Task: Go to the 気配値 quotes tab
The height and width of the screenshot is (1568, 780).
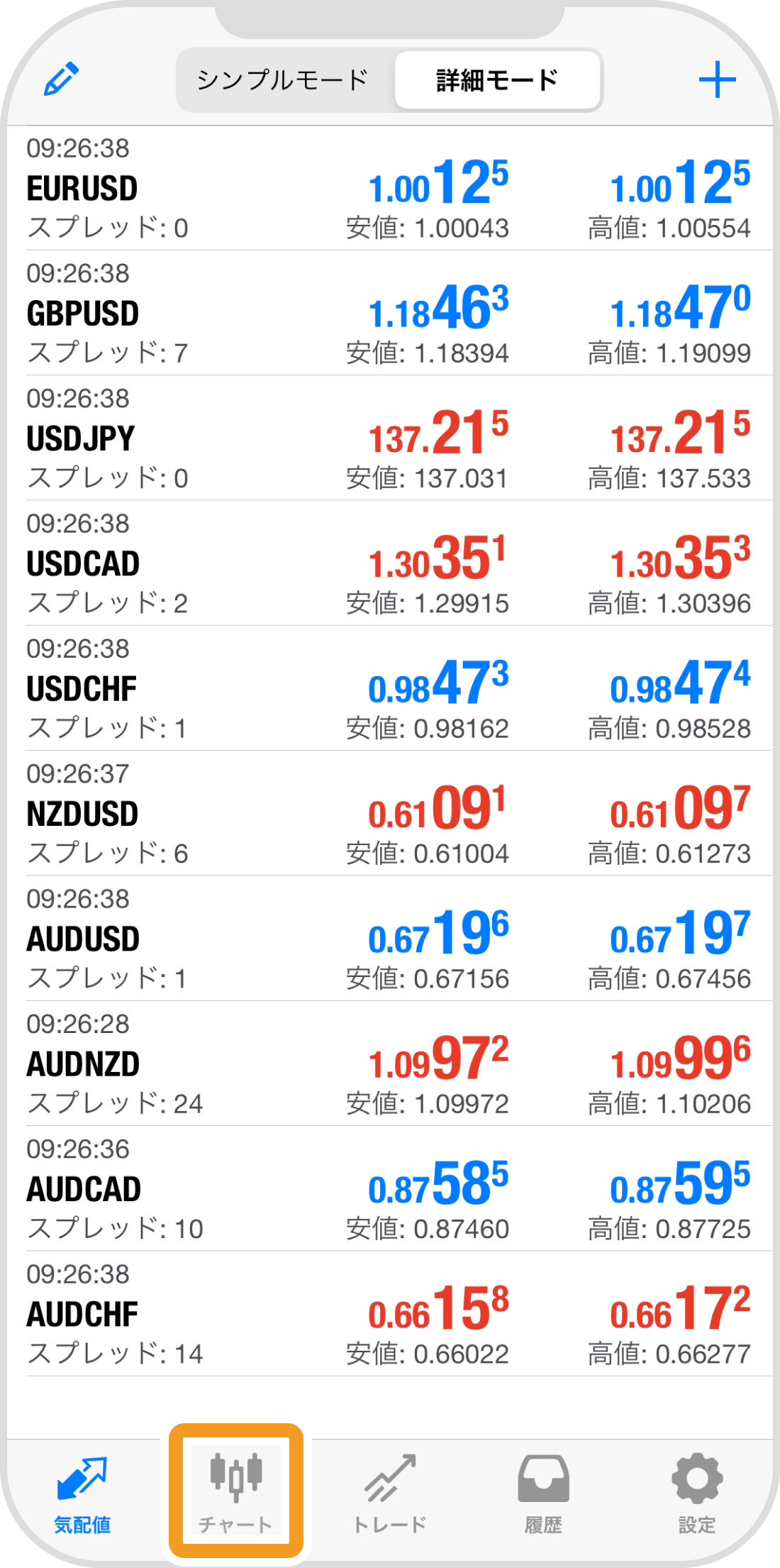Action: (x=82, y=1494)
